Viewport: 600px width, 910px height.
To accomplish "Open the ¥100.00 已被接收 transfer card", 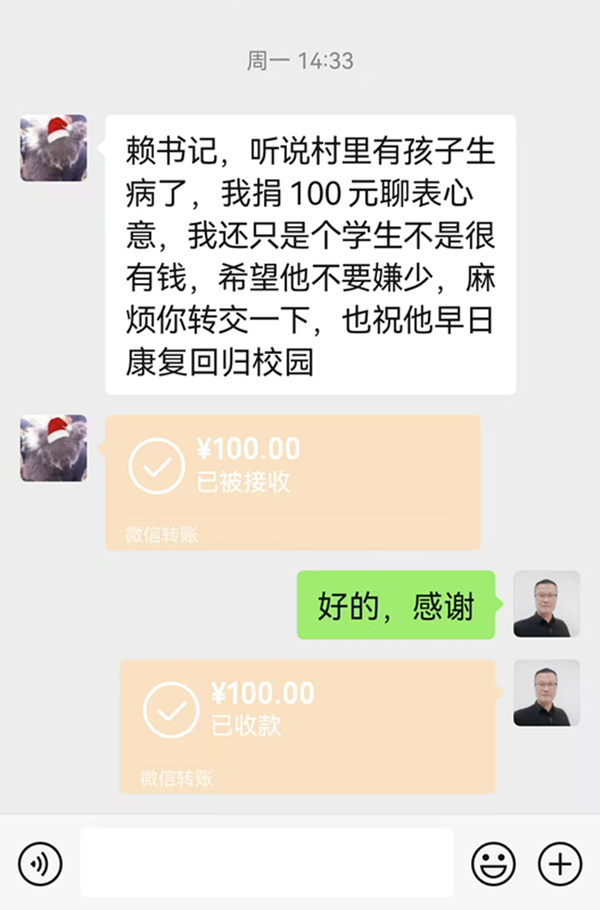I will pyautogui.click(x=293, y=482).
